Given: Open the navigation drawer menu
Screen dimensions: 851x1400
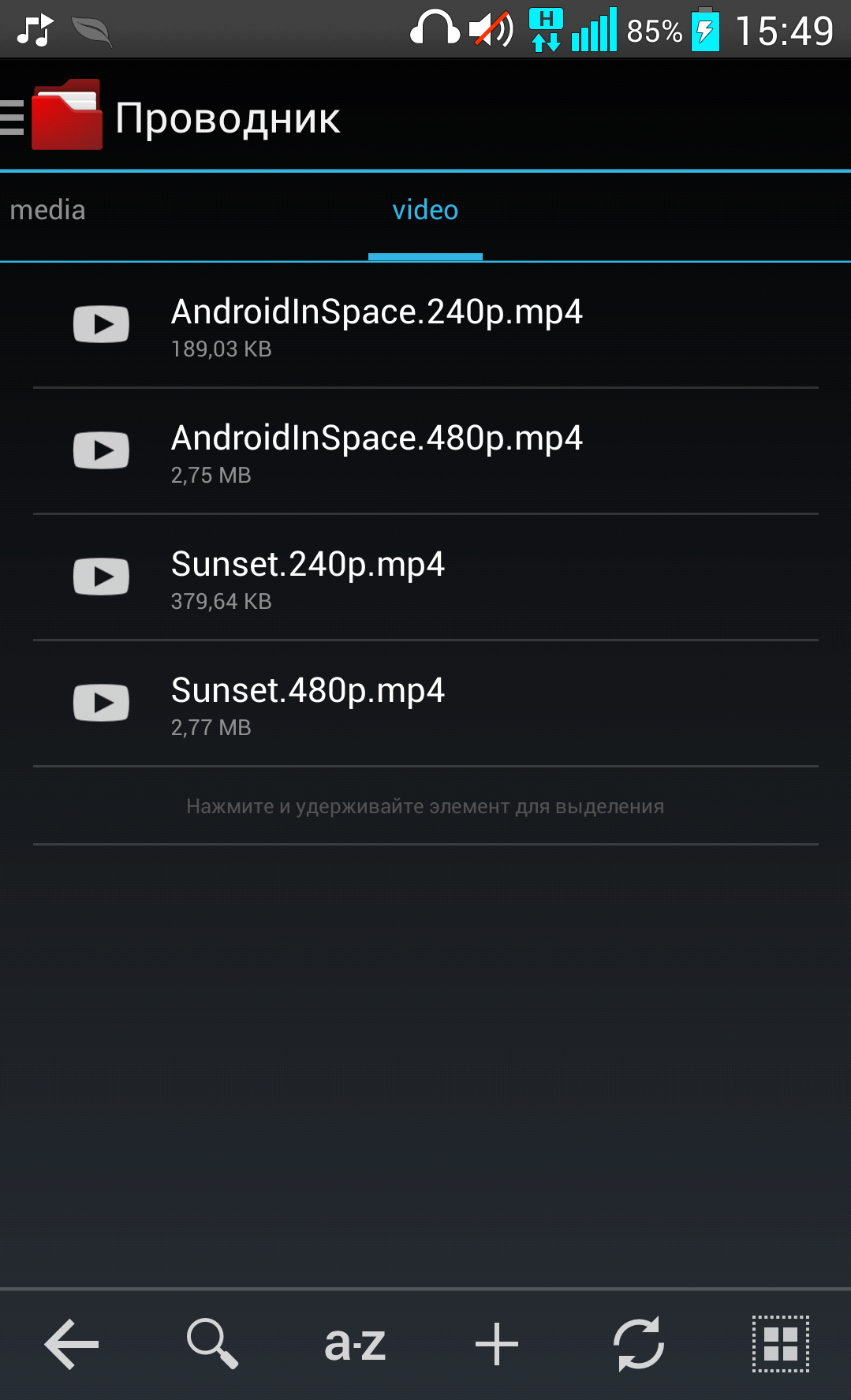Looking at the screenshot, I should 13,118.
